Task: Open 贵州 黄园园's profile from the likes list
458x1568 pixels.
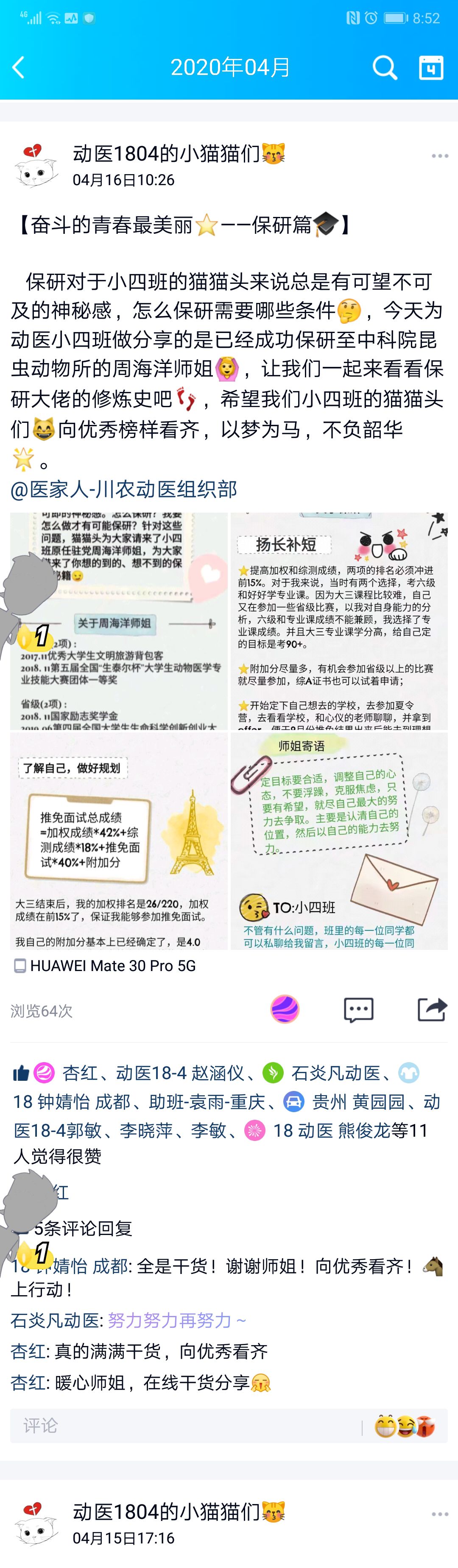Action: (358, 1102)
